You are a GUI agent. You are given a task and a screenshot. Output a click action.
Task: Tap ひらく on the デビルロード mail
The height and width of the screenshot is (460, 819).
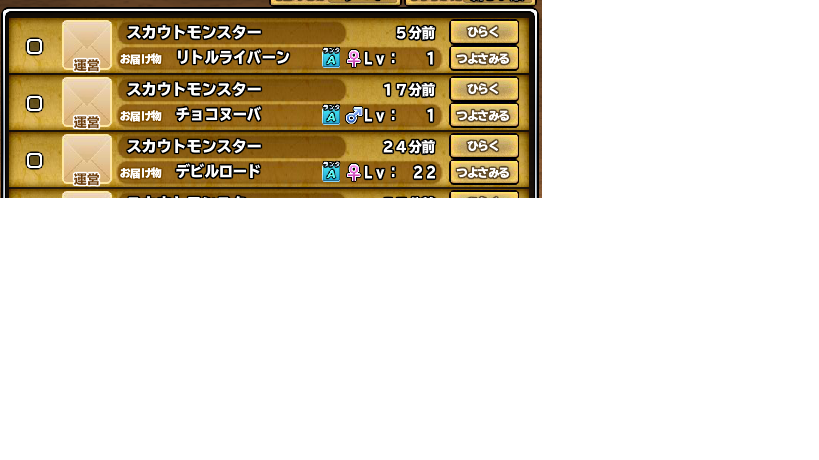point(484,146)
